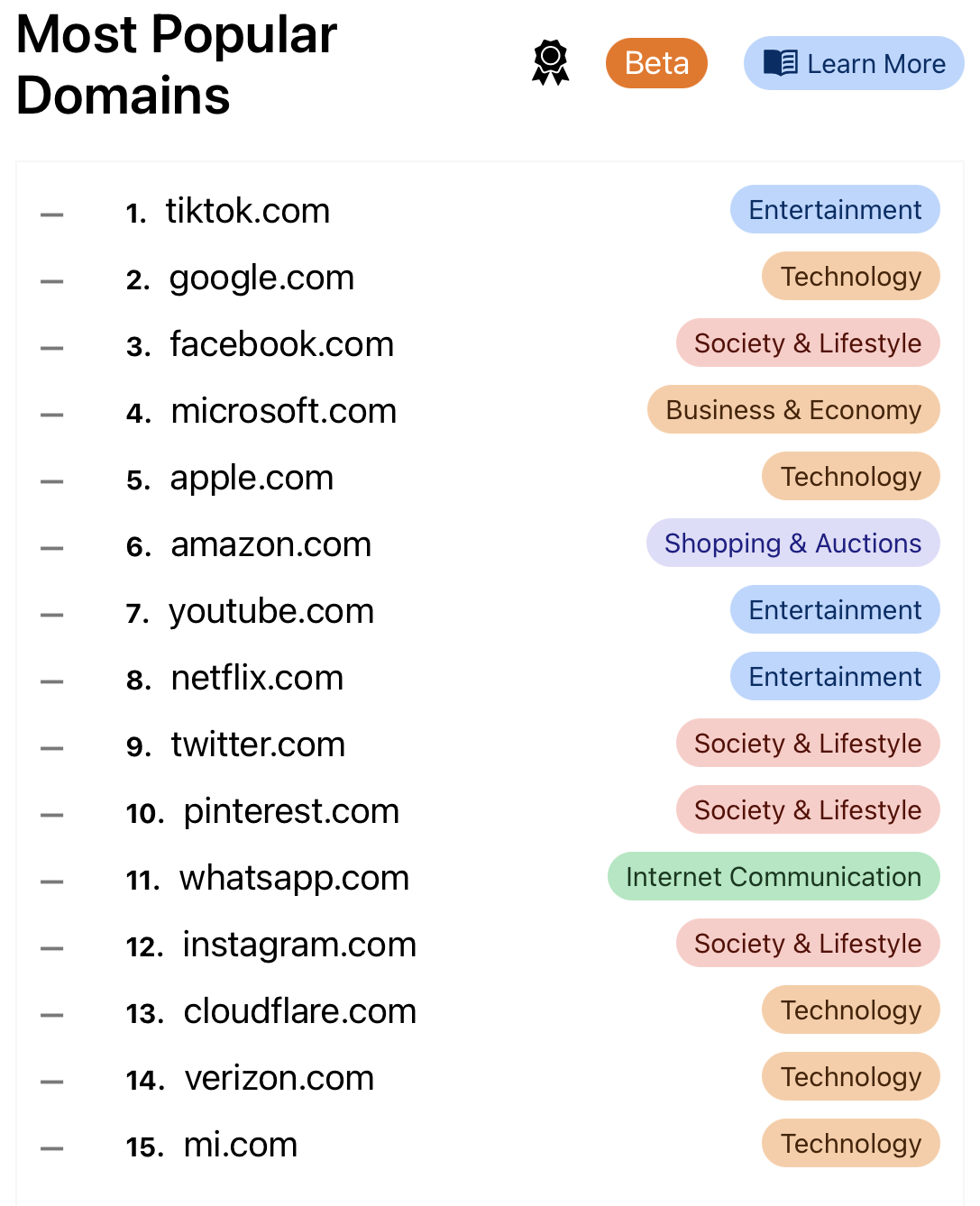Tap Shopping & Auctions category chip

[792, 544]
